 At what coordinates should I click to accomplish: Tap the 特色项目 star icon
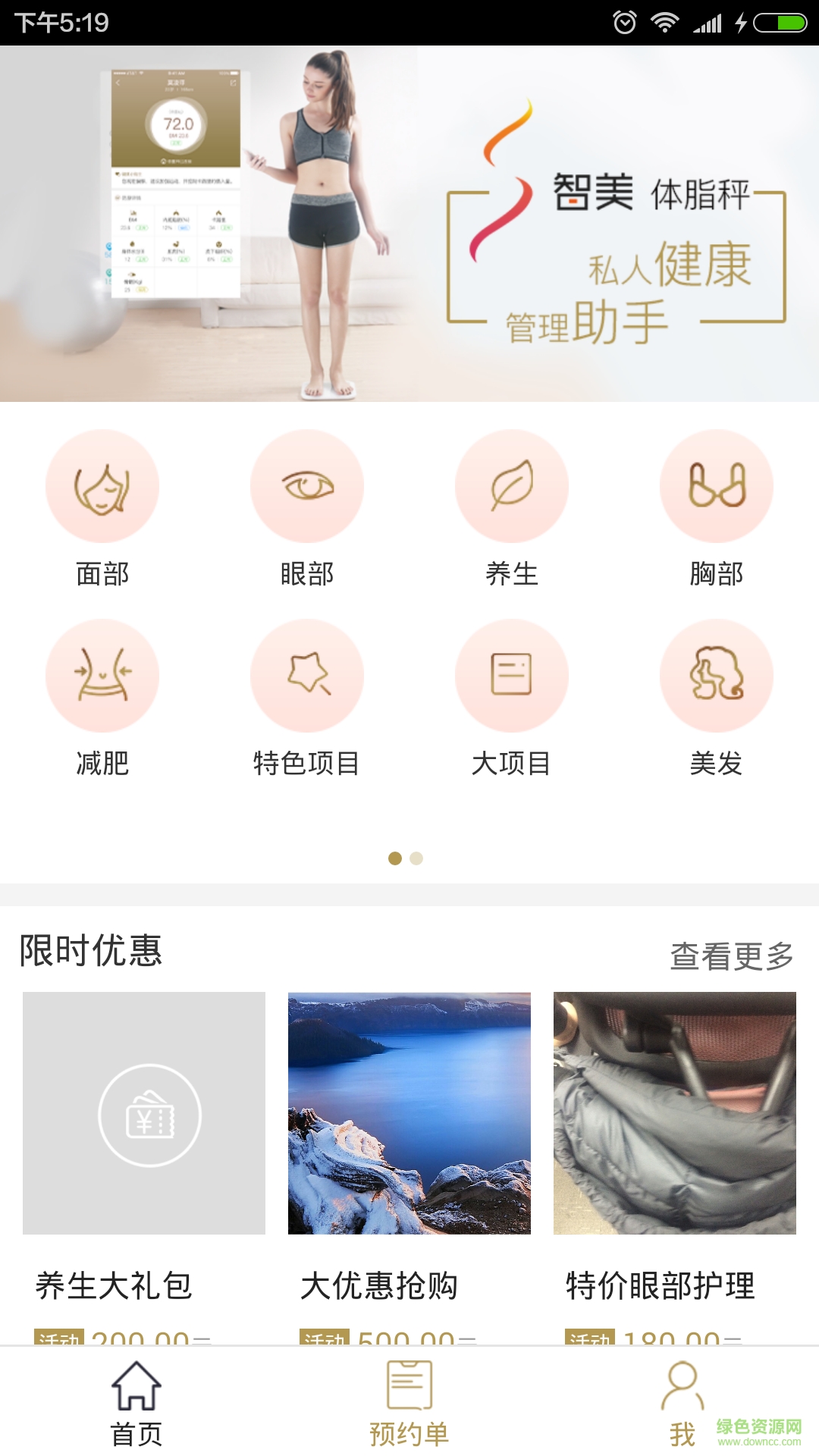click(x=307, y=675)
